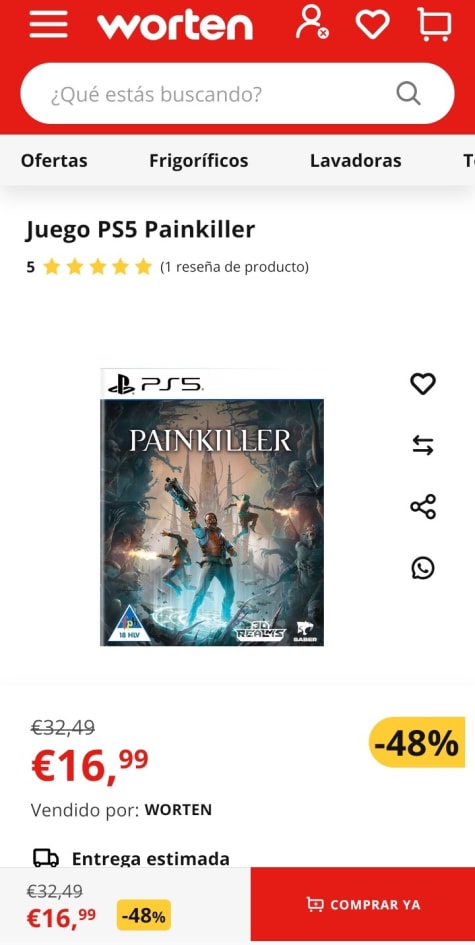Open the shopping cart
This screenshot has height=945, width=475.
[x=434, y=25]
